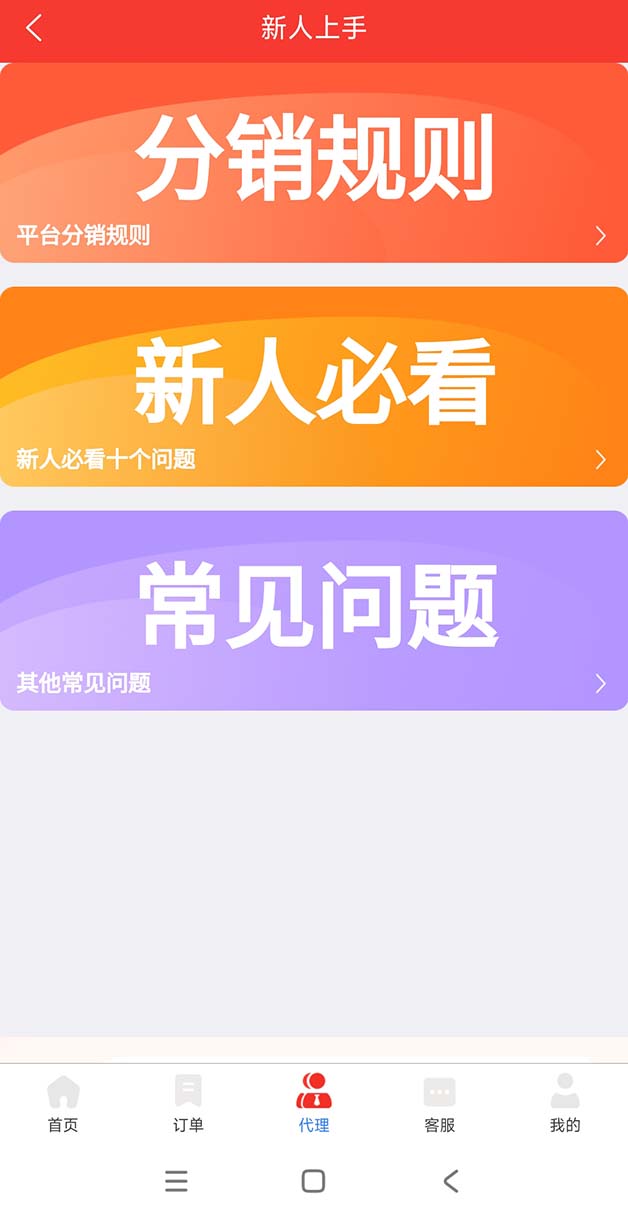Image resolution: width=628 pixels, height=1219 pixels.
Task: Switch to the 订单 tab
Action: coord(188,1104)
